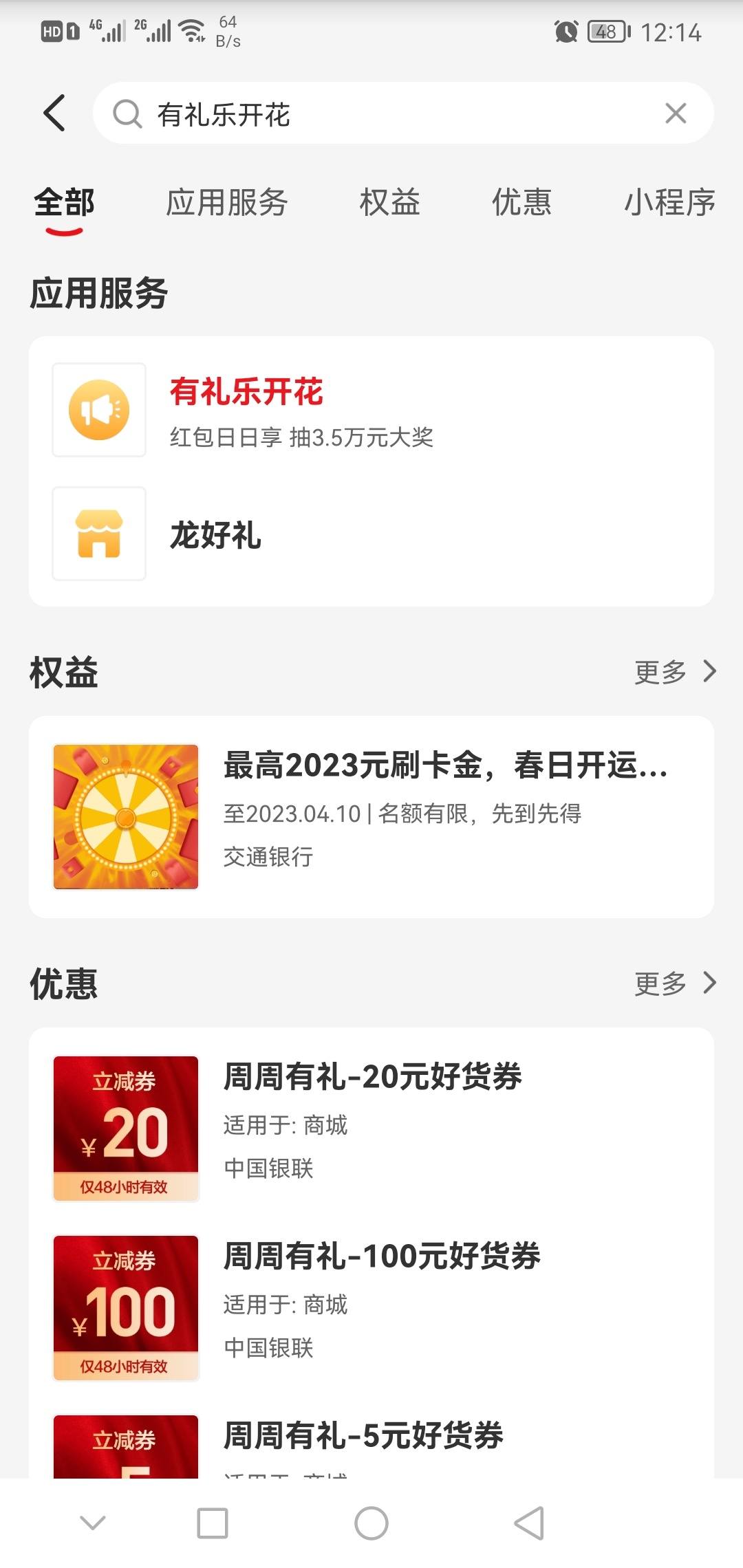Tap the system home button
Image resolution: width=743 pixels, height=1568 pixels.
click(371, 1523)
